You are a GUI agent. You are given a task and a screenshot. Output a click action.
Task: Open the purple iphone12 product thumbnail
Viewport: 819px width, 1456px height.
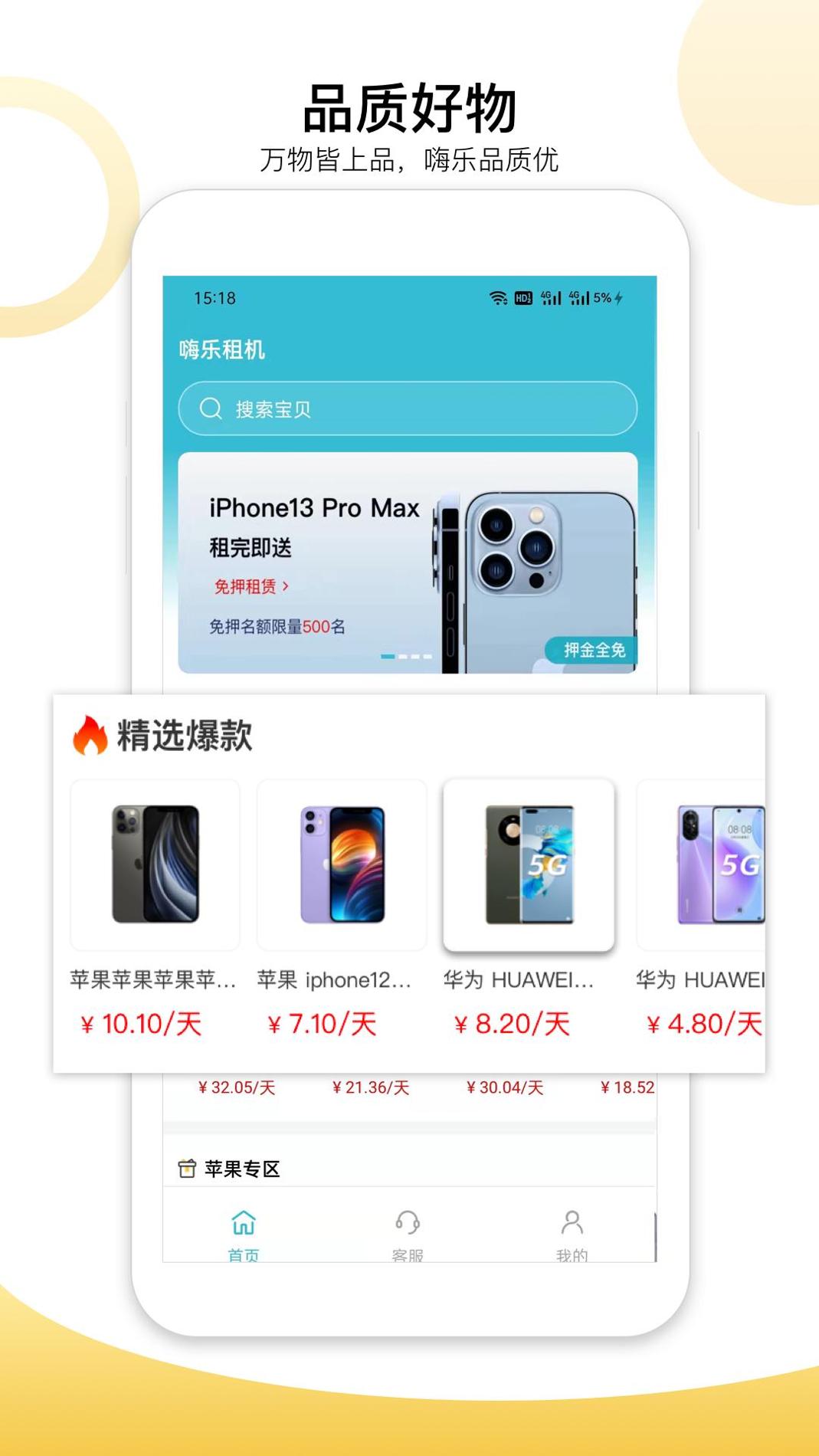342,864
